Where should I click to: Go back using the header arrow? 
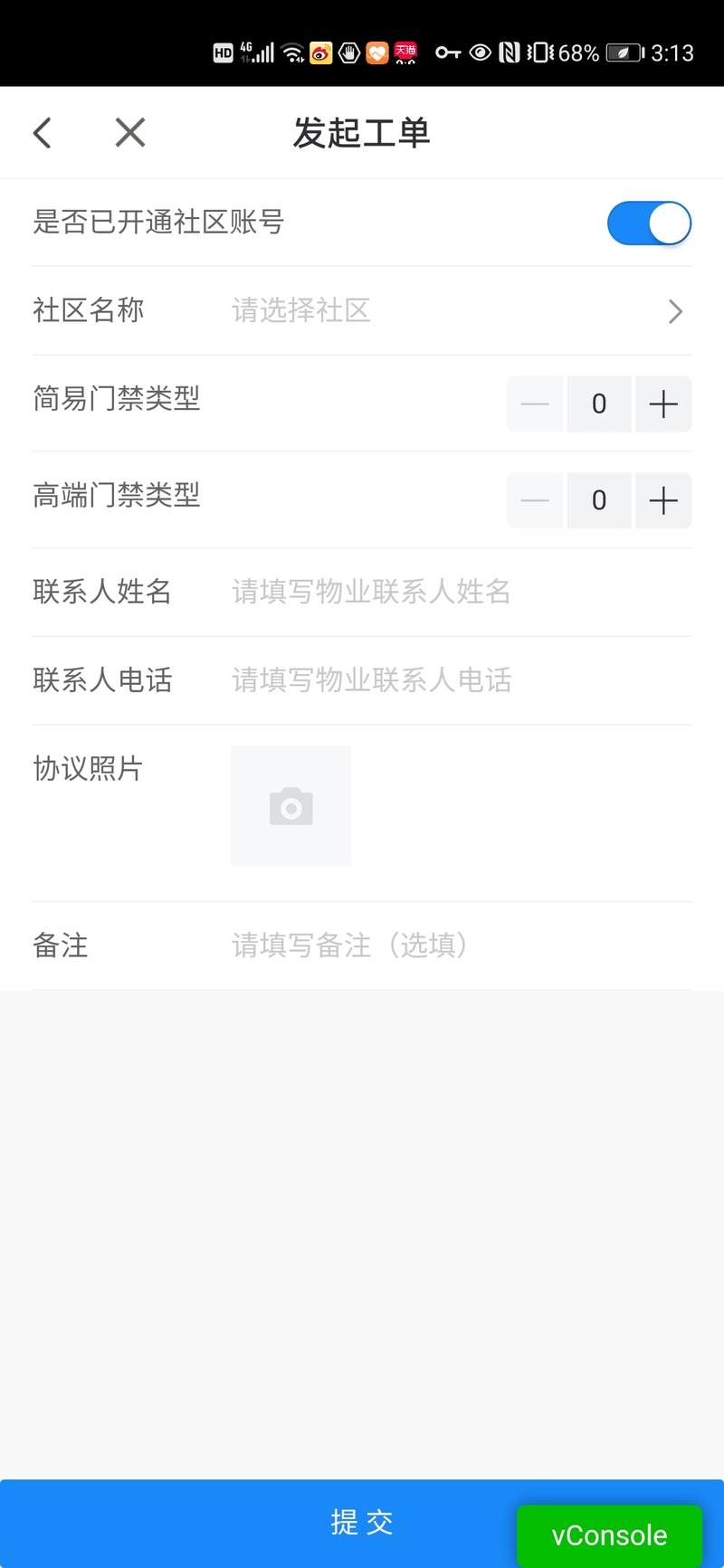coord(42,133)
